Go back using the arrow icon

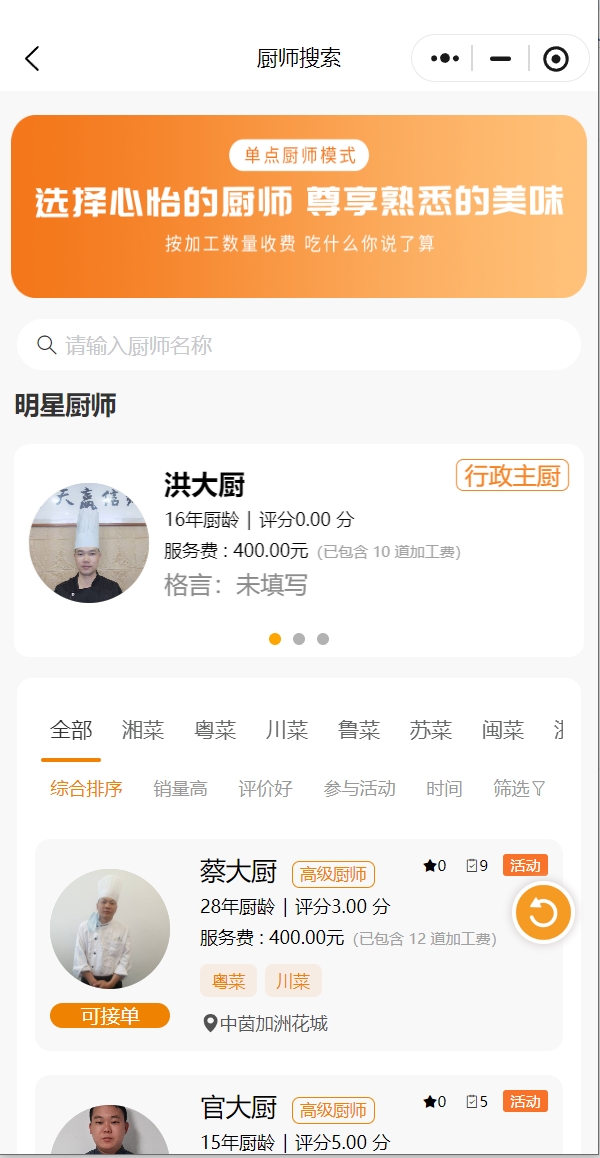(33, 59)
